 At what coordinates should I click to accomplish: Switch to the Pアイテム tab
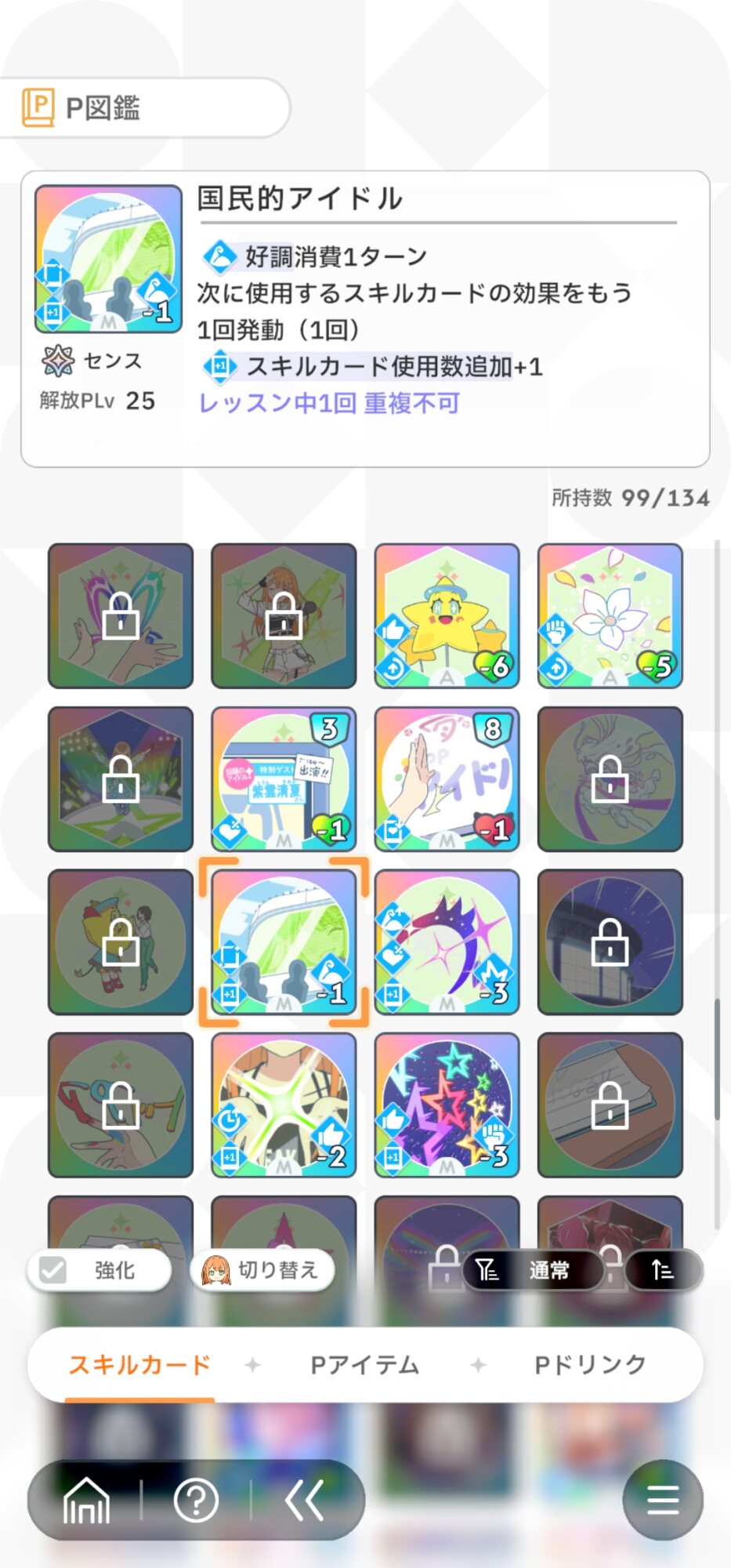(x=365, y=1365)
